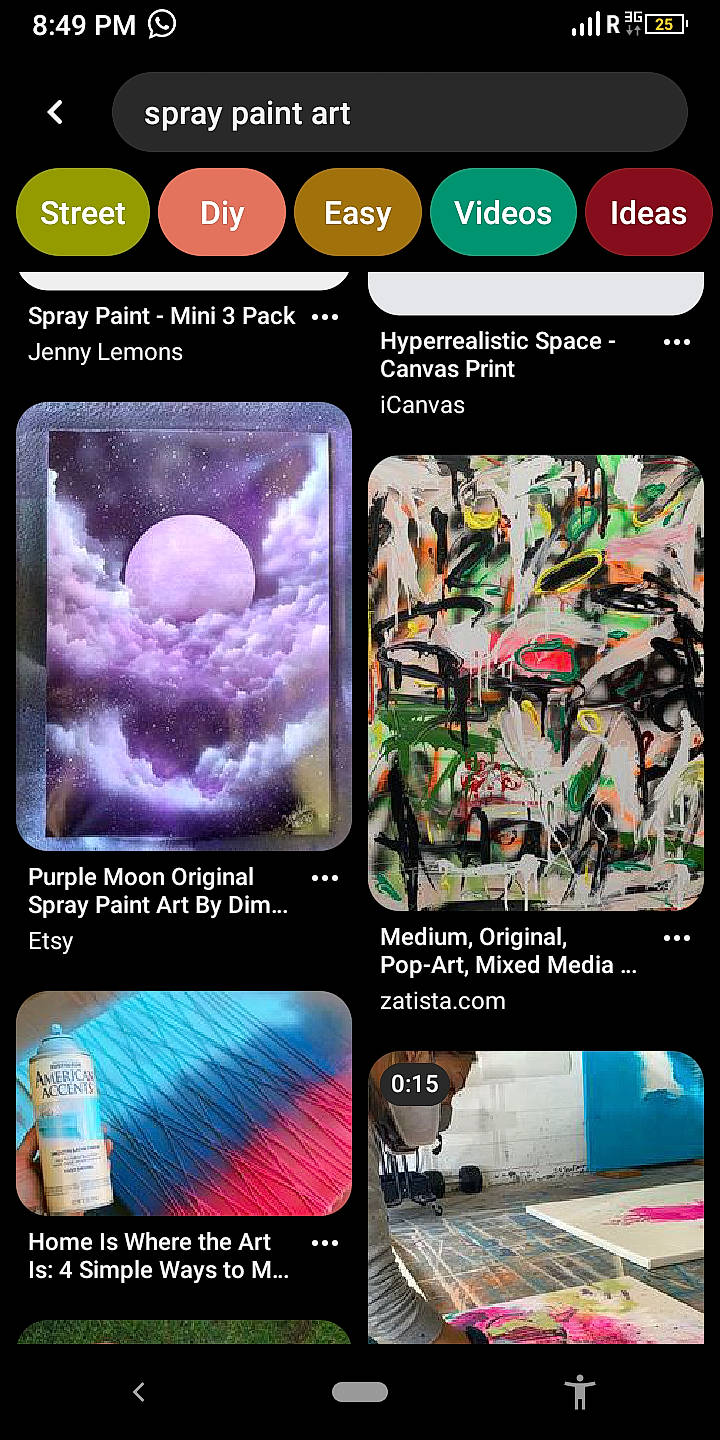The width and height of the screenshot is (720, 1440).
Task: Toggle the Street filter chip
Action: pos(83,212)
